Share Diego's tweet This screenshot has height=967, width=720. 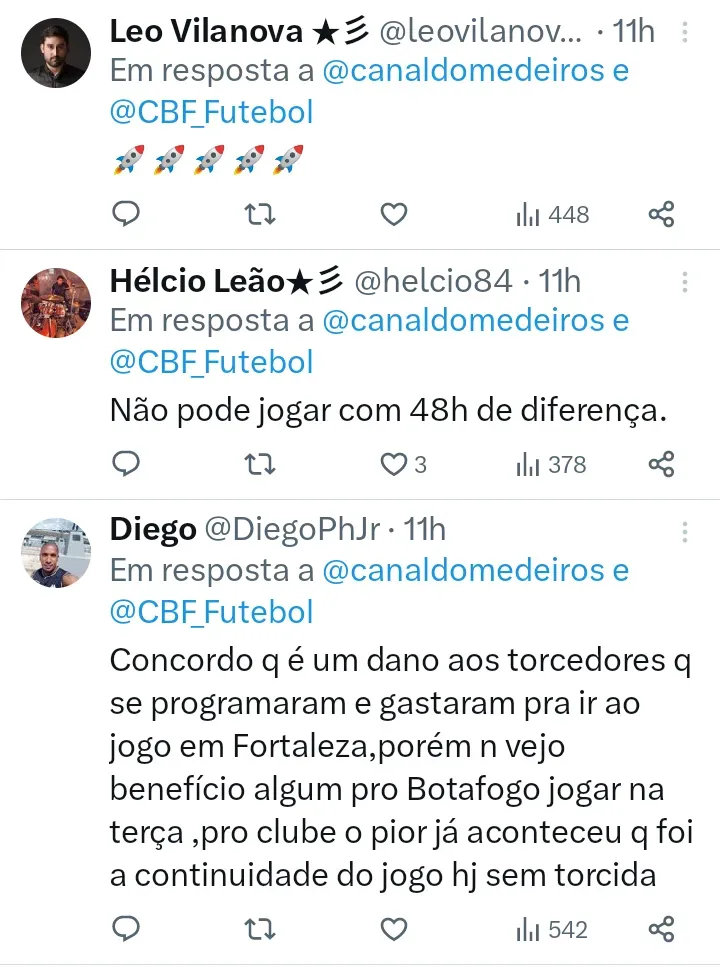pyautogui.click(x=661, y=929)
